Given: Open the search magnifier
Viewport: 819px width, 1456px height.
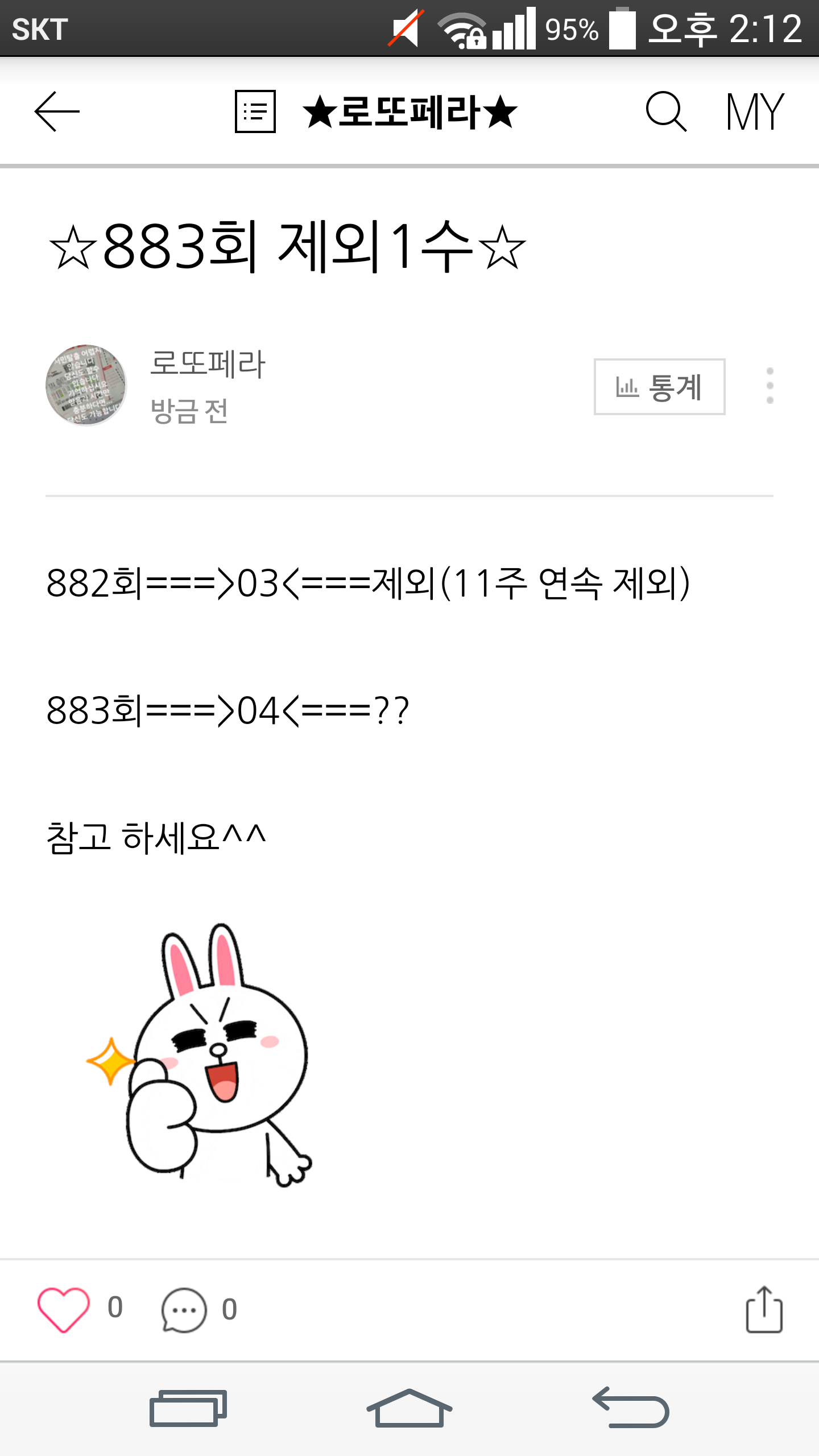Looking at the screenshot, I should pos(666,111).
